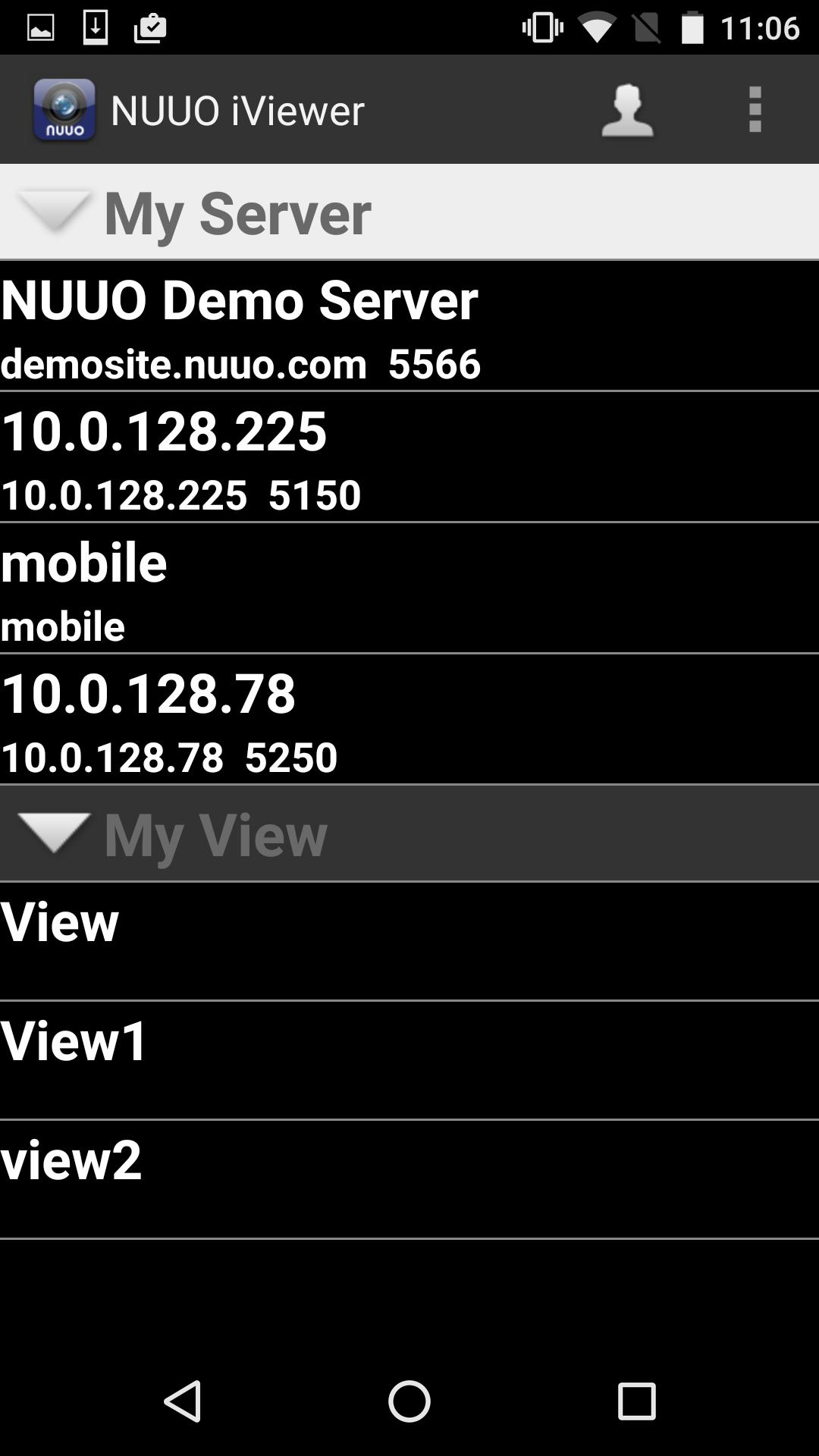Select view2 in the list

coord(409,1179)
